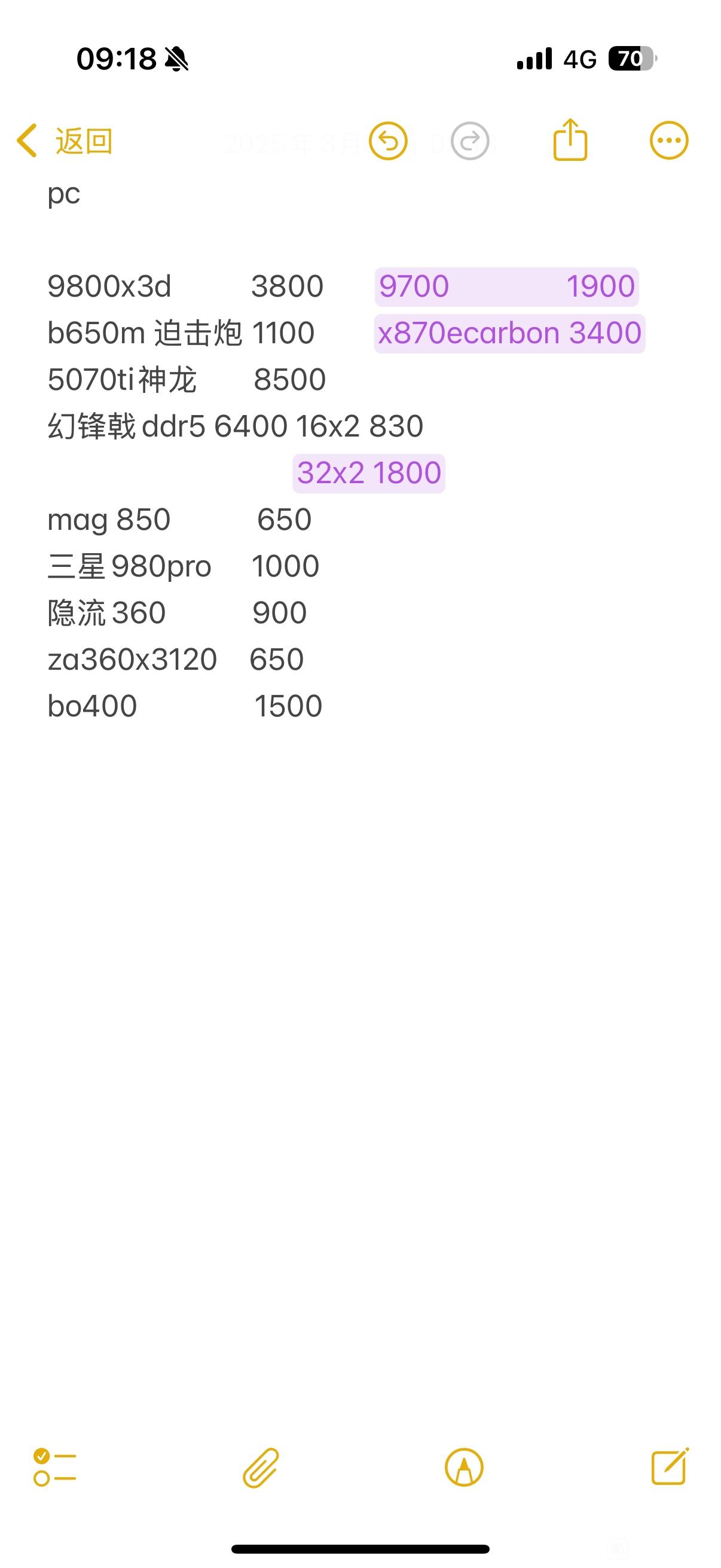Open the markup pen tool

click(465, 1468)
